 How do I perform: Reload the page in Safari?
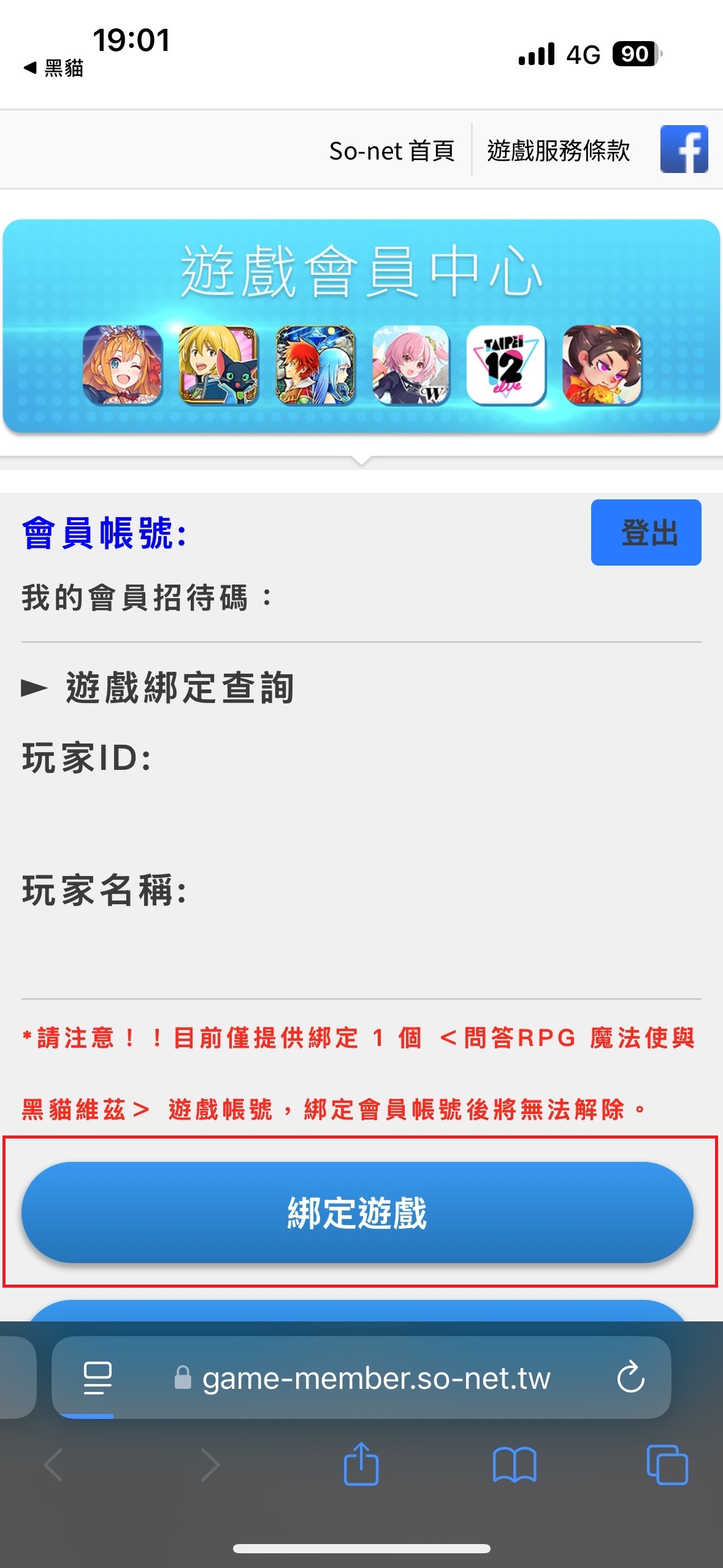tap(630, 1378)
